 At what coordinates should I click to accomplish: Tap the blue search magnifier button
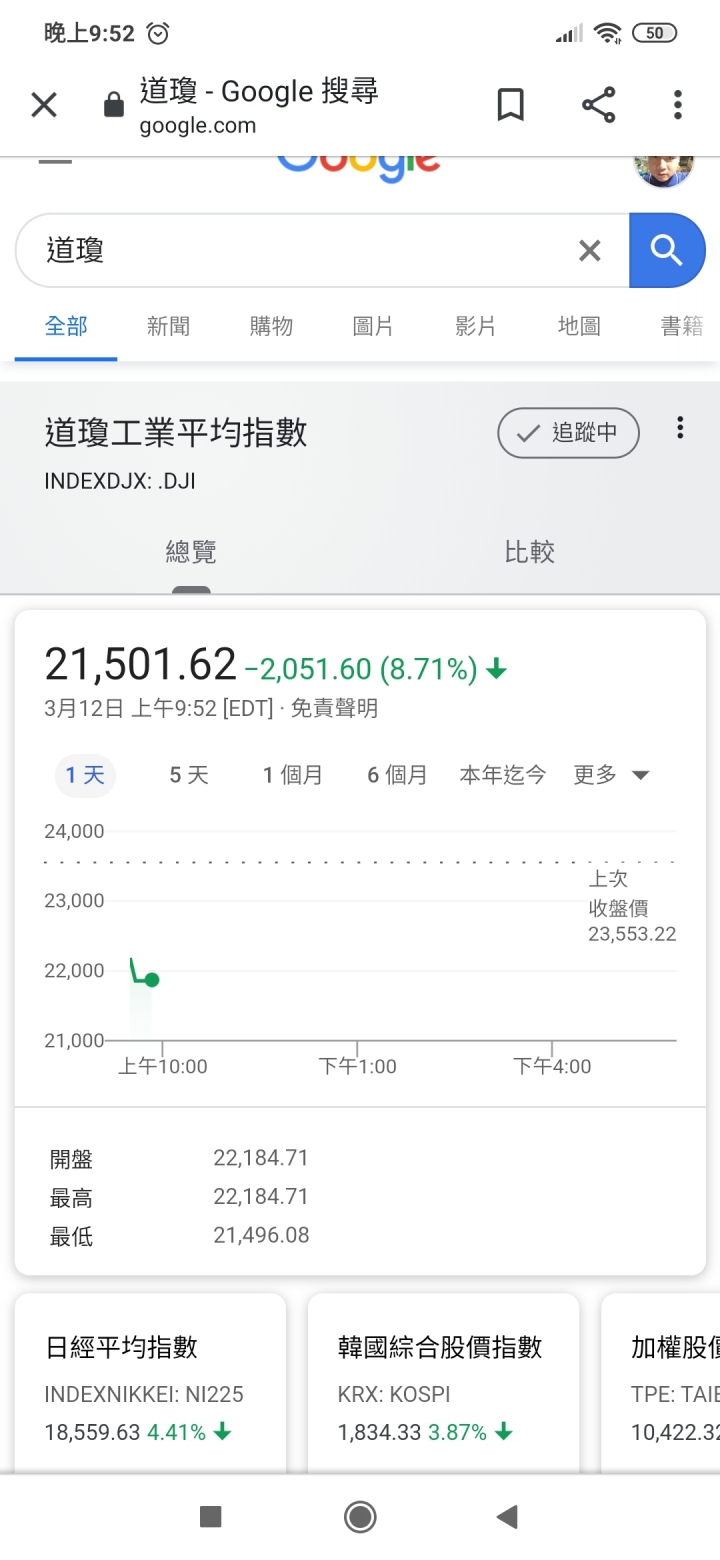point(667,250)
